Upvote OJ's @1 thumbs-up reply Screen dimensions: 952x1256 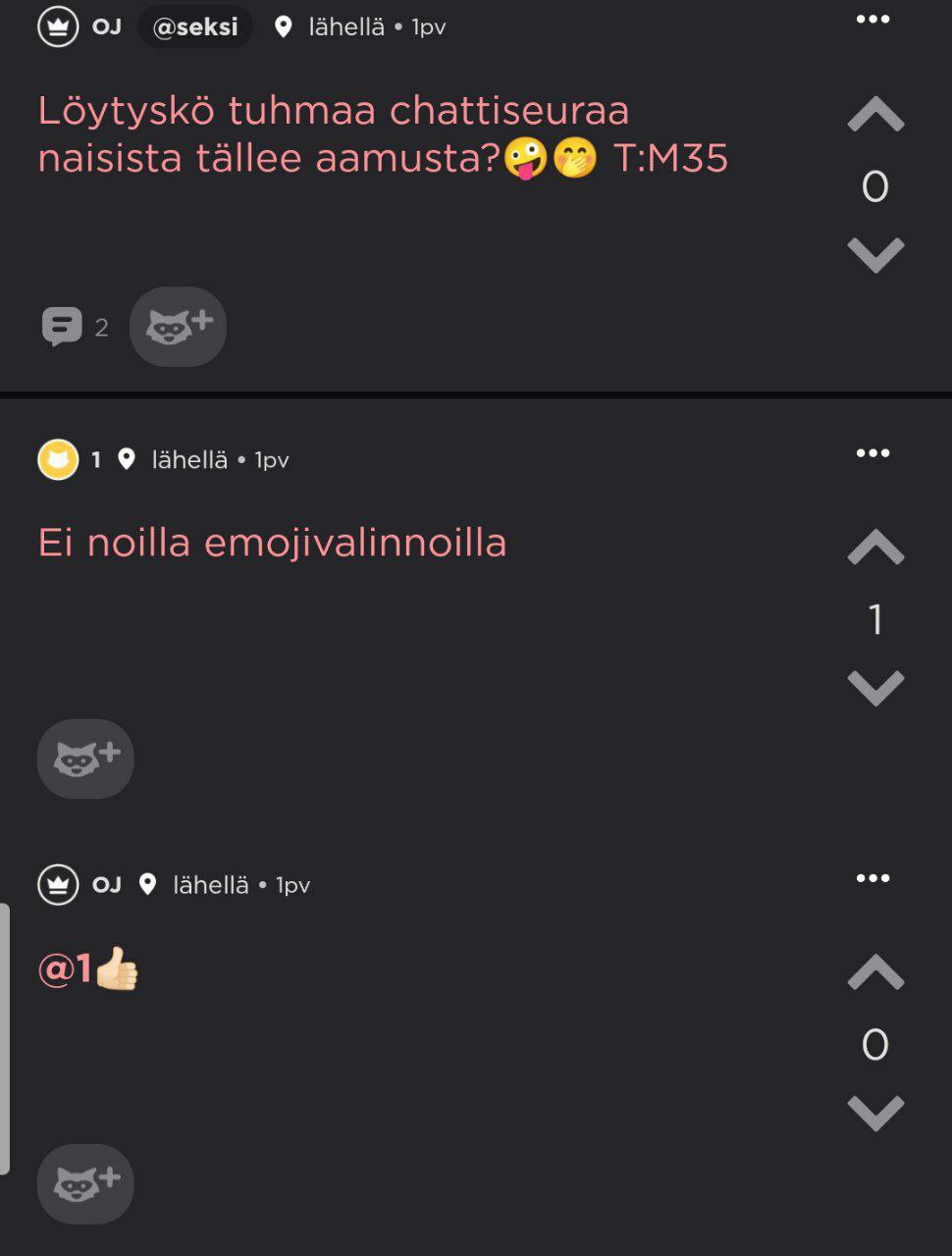[x=875, y=972]
